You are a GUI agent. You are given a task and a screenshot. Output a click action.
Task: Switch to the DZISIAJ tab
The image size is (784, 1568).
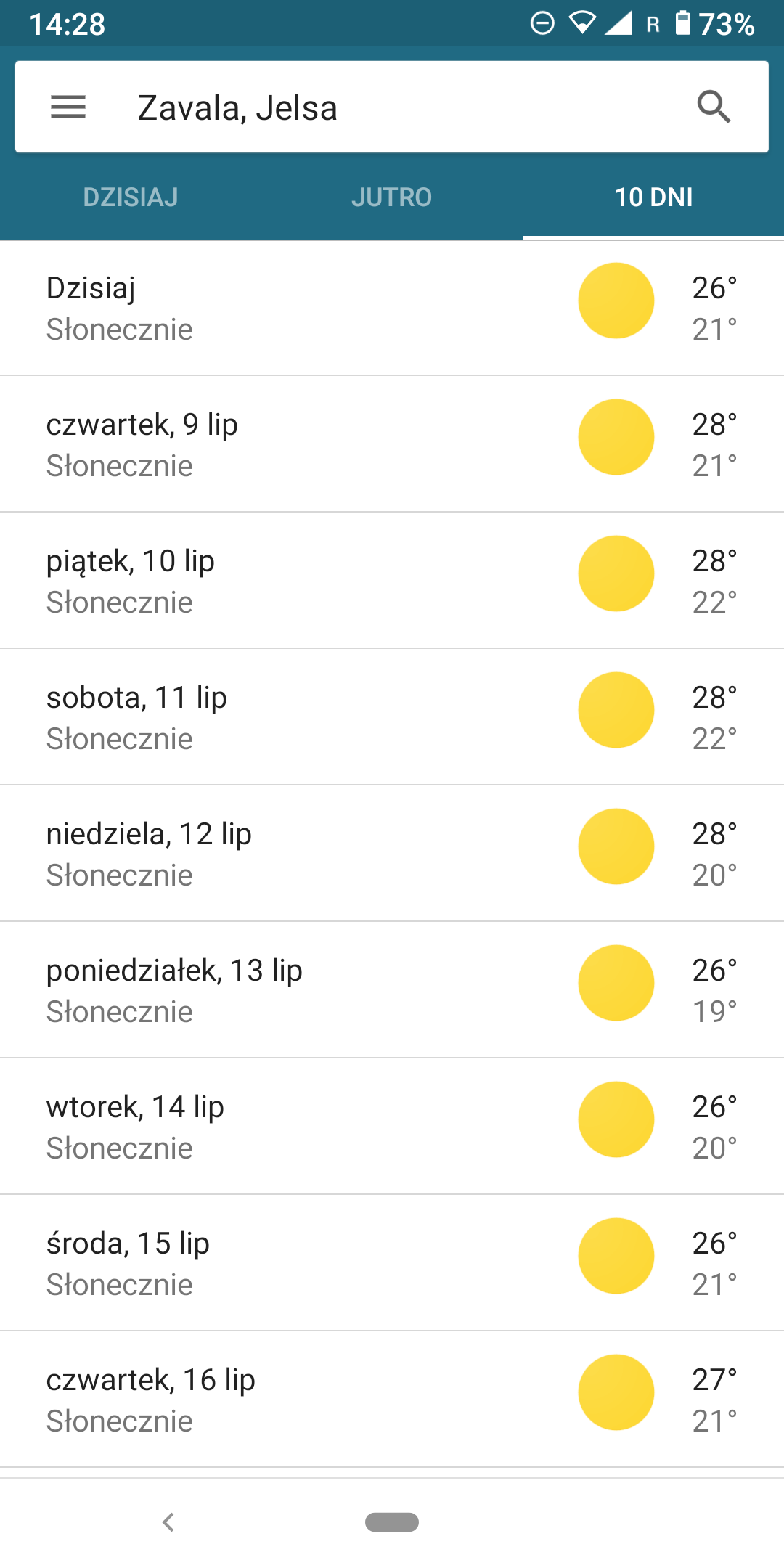click(x=131, y=197)
